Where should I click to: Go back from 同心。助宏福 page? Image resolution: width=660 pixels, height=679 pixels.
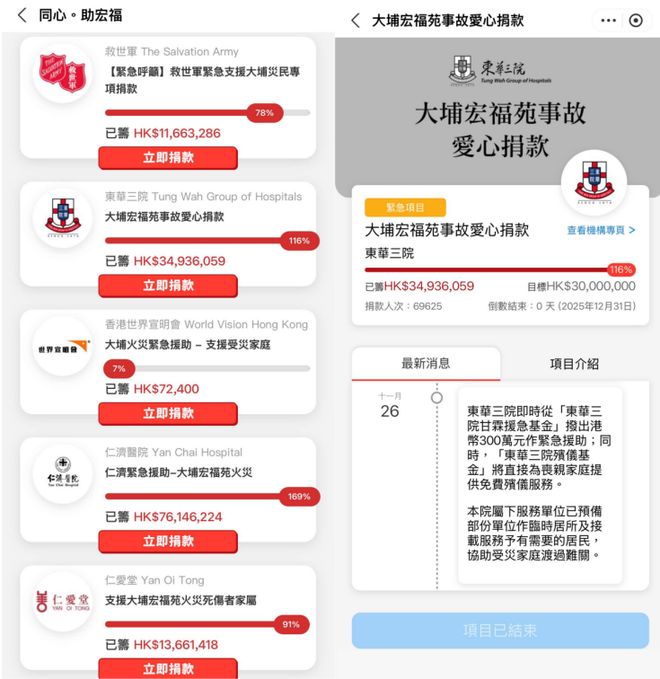point(21,16)
